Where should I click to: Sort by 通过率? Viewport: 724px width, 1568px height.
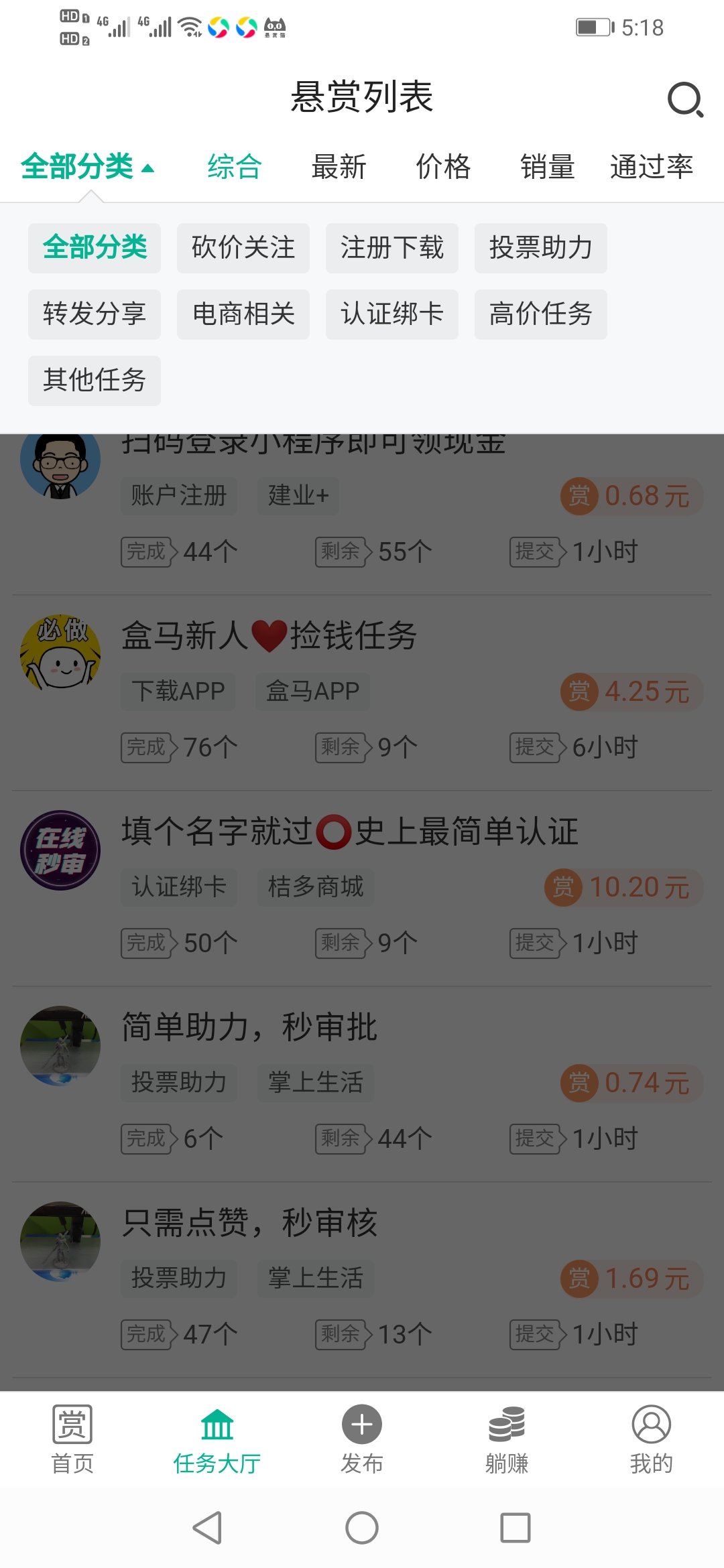[651, 167]
